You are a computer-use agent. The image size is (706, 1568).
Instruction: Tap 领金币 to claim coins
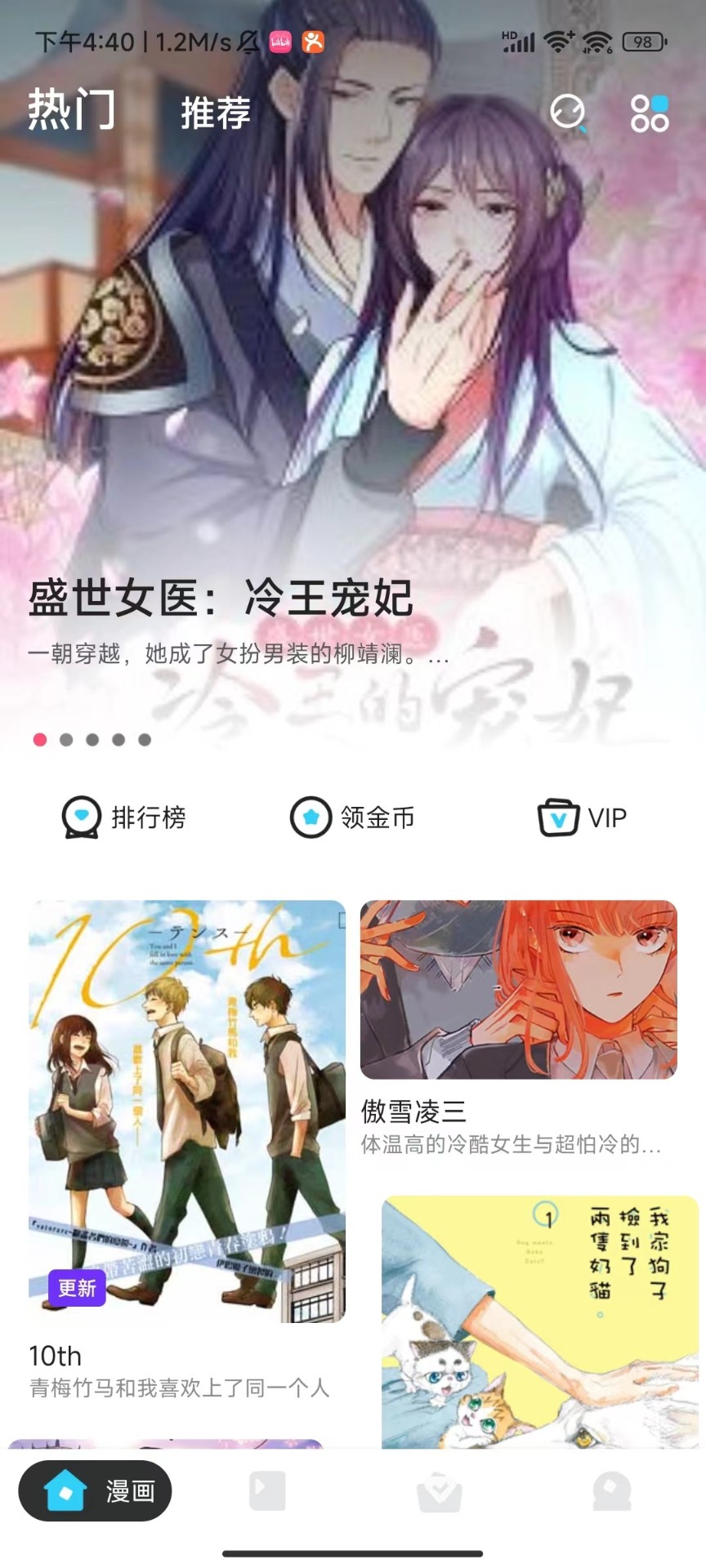353,817
